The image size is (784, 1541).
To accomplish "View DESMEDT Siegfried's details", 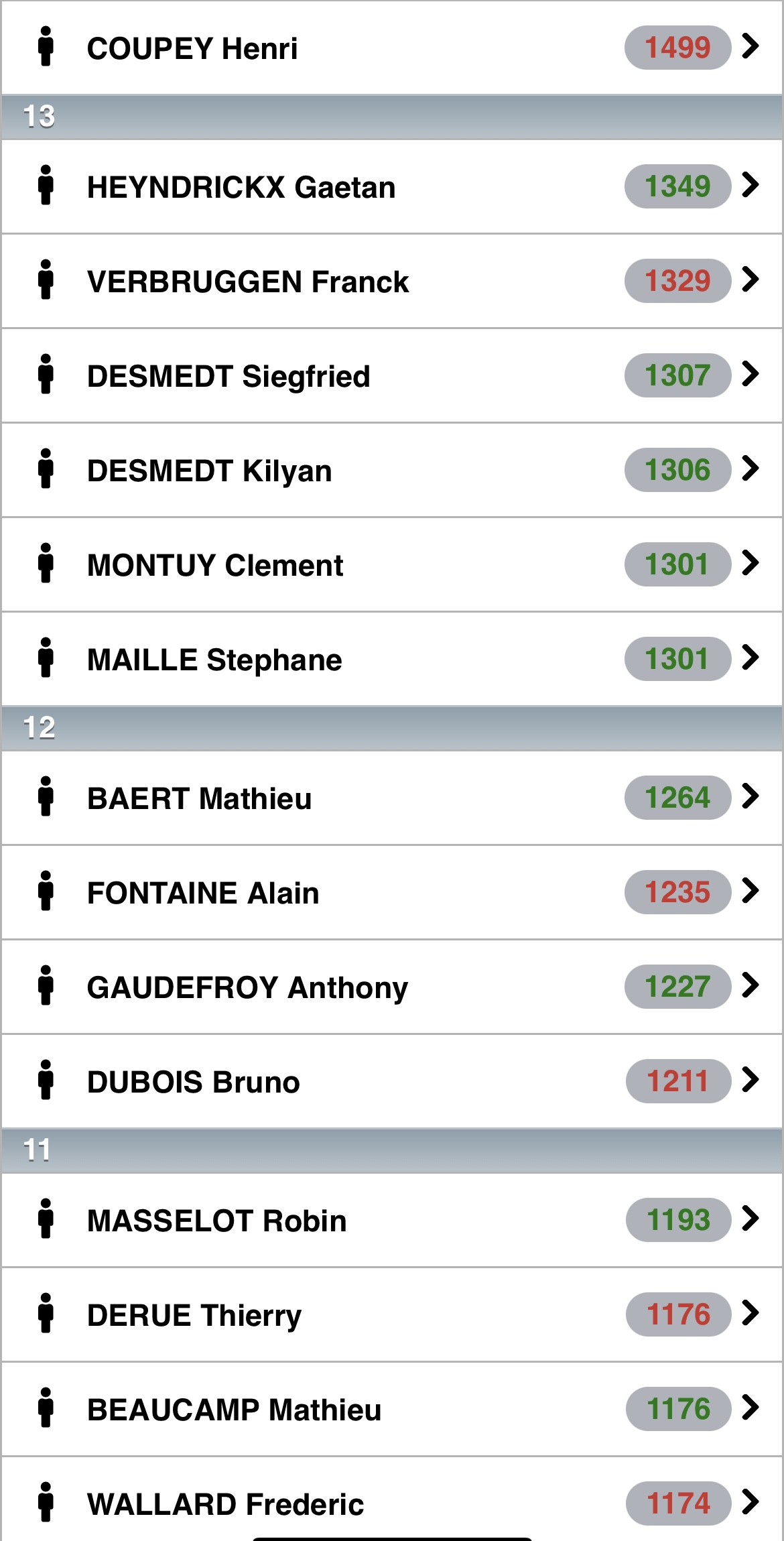I will (x=392, y=375).
